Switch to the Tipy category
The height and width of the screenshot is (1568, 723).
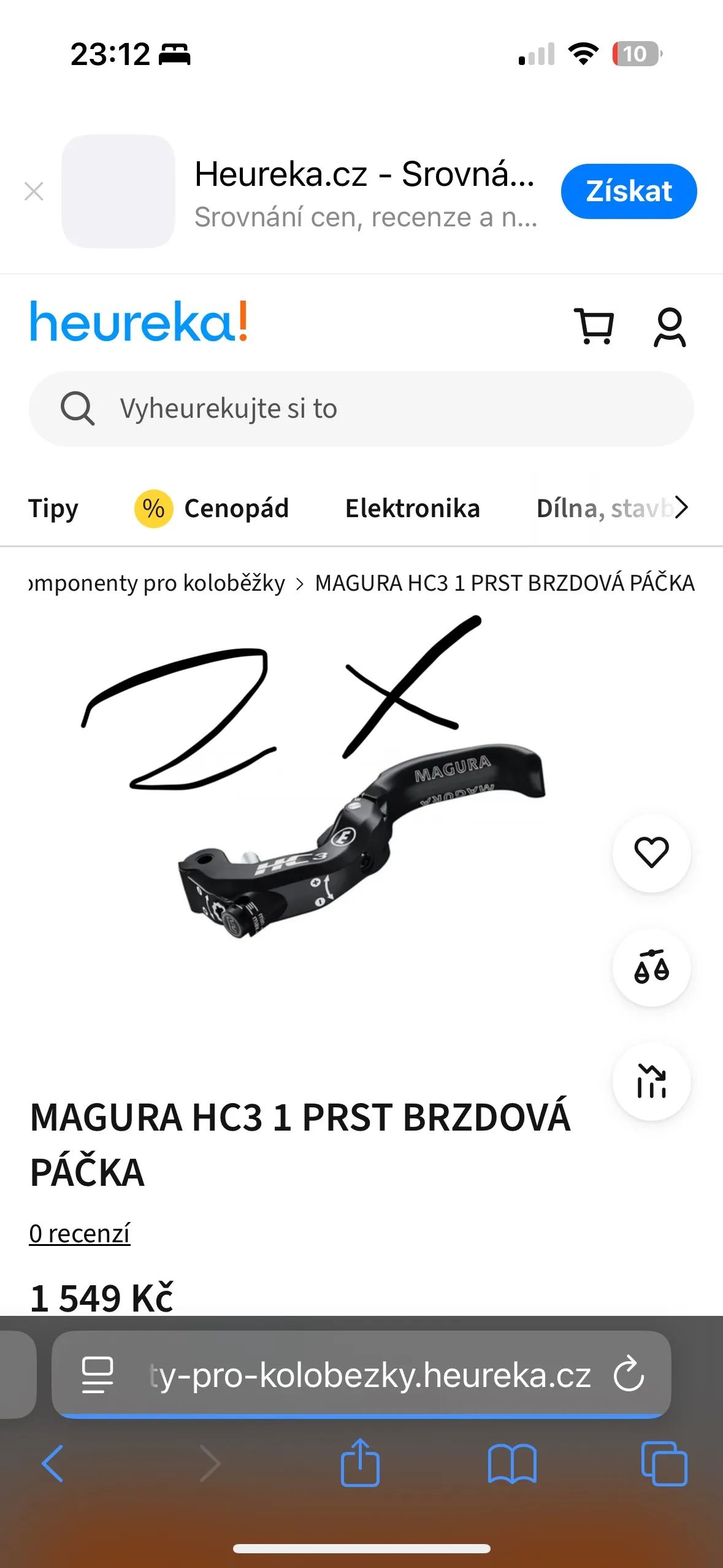click(x=53, y=509)
